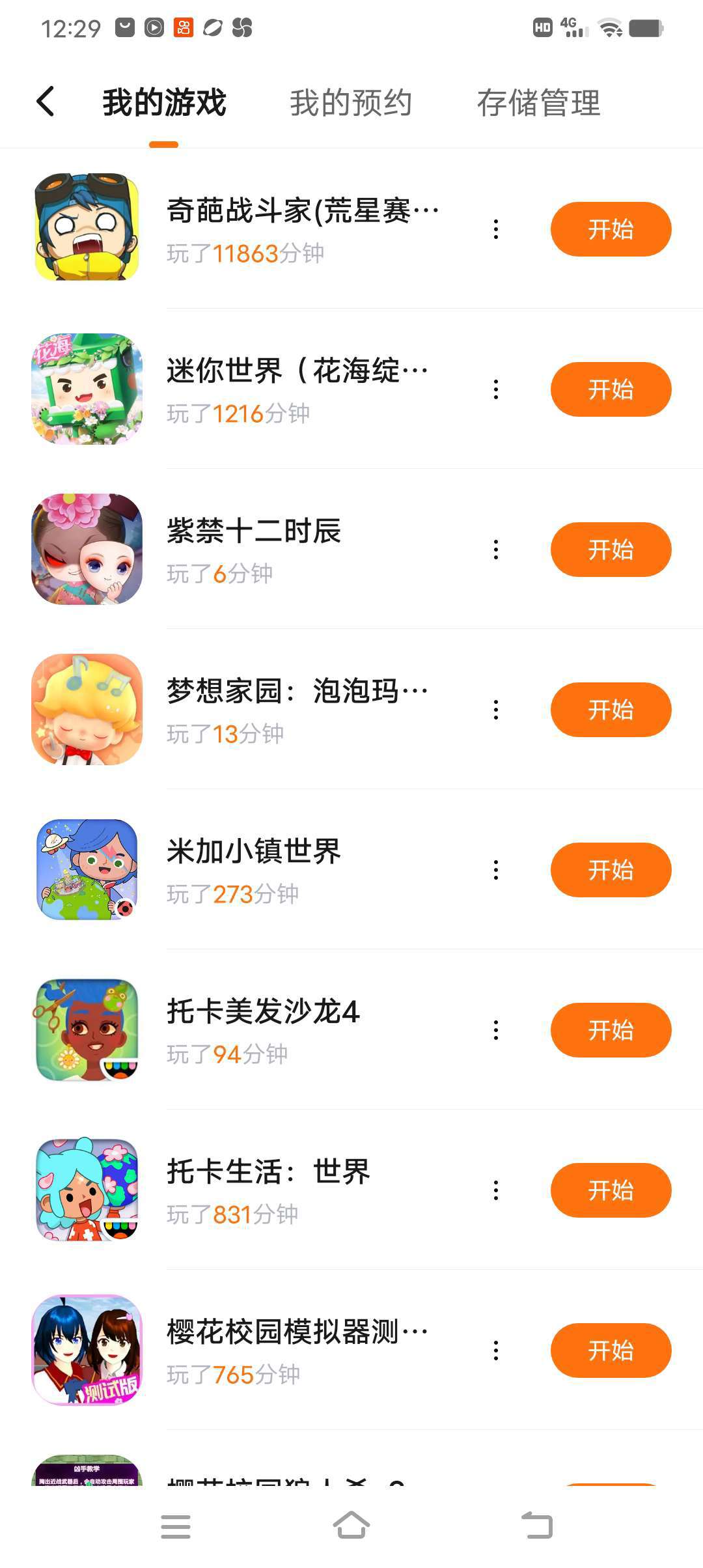703x1568 pixels.
Task: Launch 迷你世界 with its 开始 button
Action: 610,389
